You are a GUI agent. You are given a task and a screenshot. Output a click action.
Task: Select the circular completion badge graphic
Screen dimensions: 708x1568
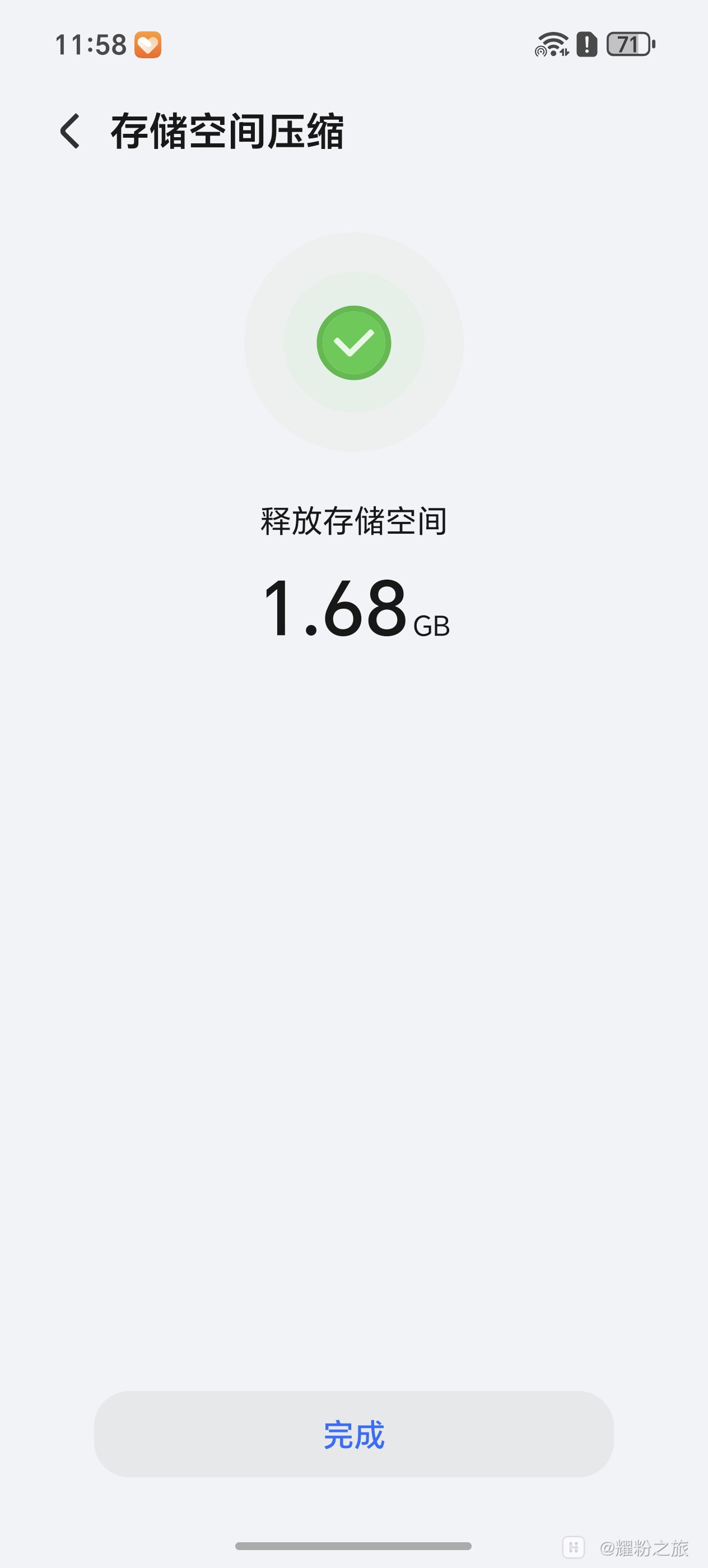353,342
